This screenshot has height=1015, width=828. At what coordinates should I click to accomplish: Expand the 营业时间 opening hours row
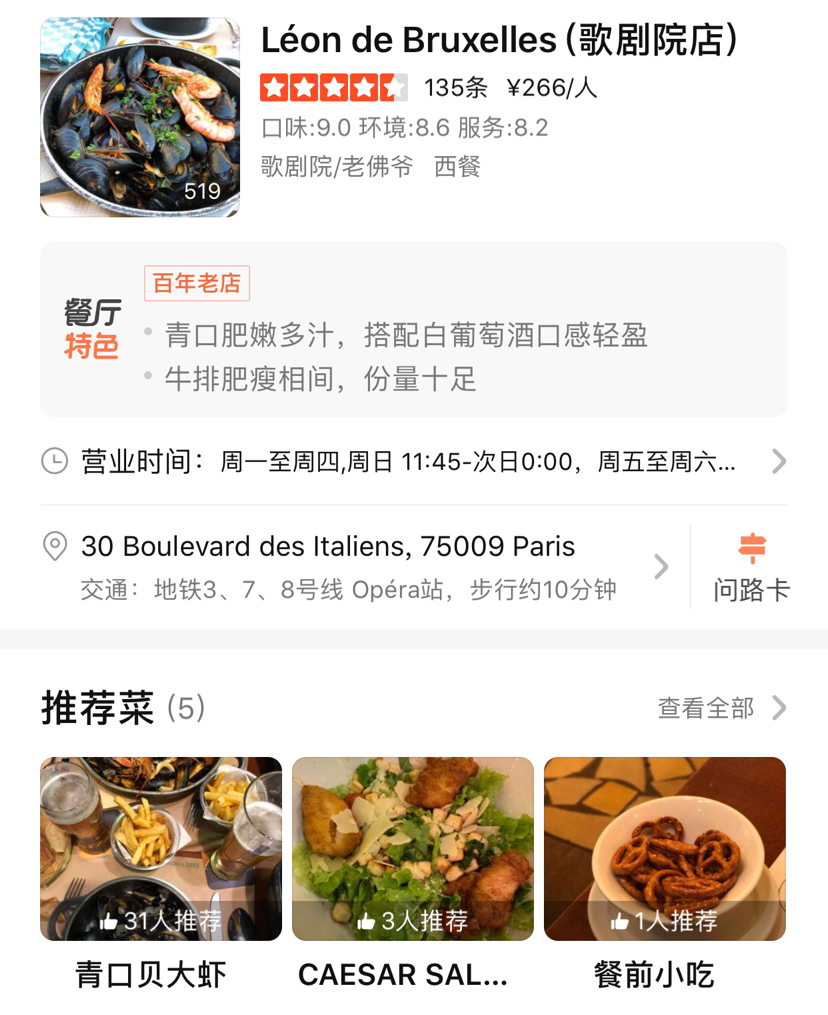click(x=414, y=461)
